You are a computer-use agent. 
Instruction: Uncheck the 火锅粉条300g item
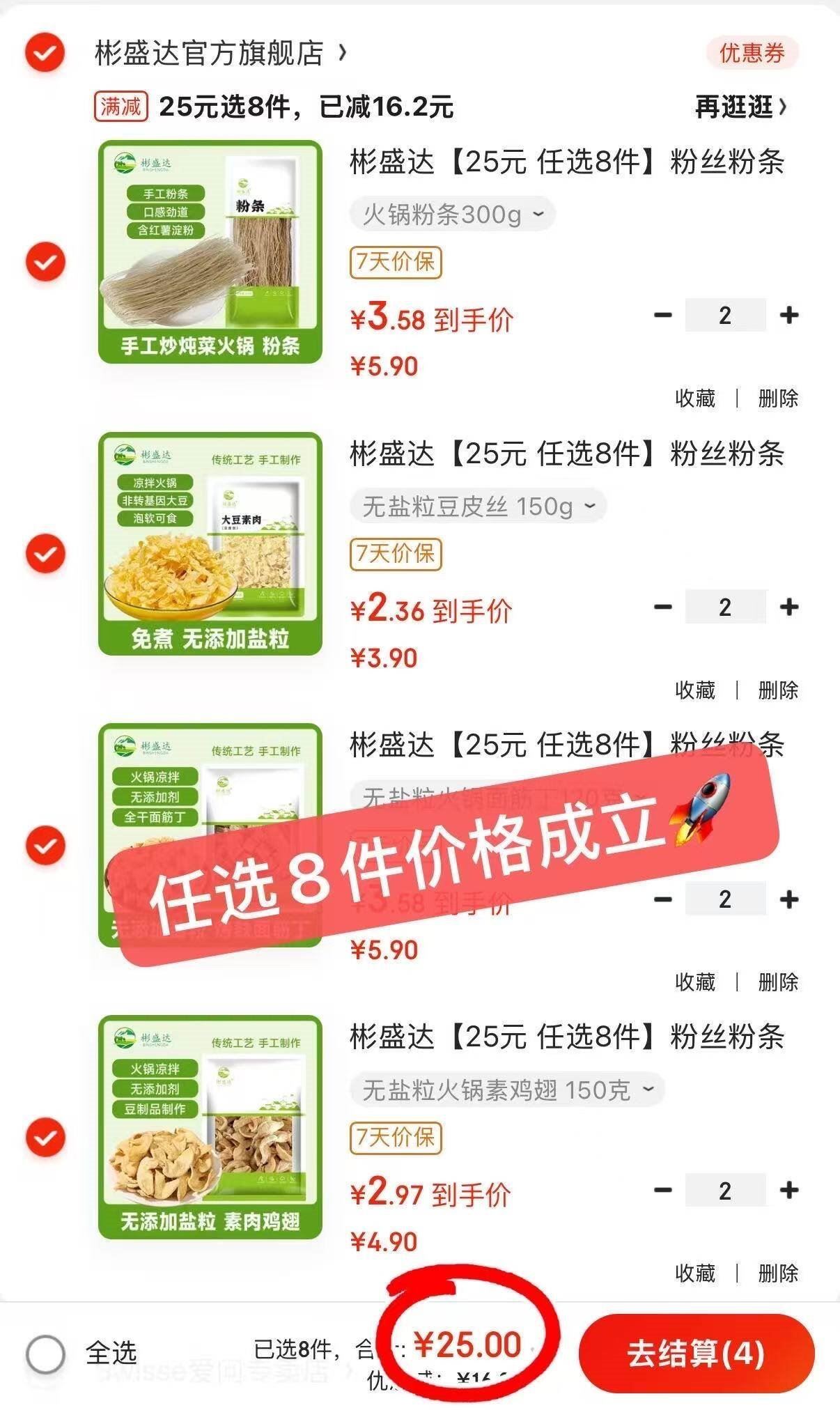click(x=45, y=262)
